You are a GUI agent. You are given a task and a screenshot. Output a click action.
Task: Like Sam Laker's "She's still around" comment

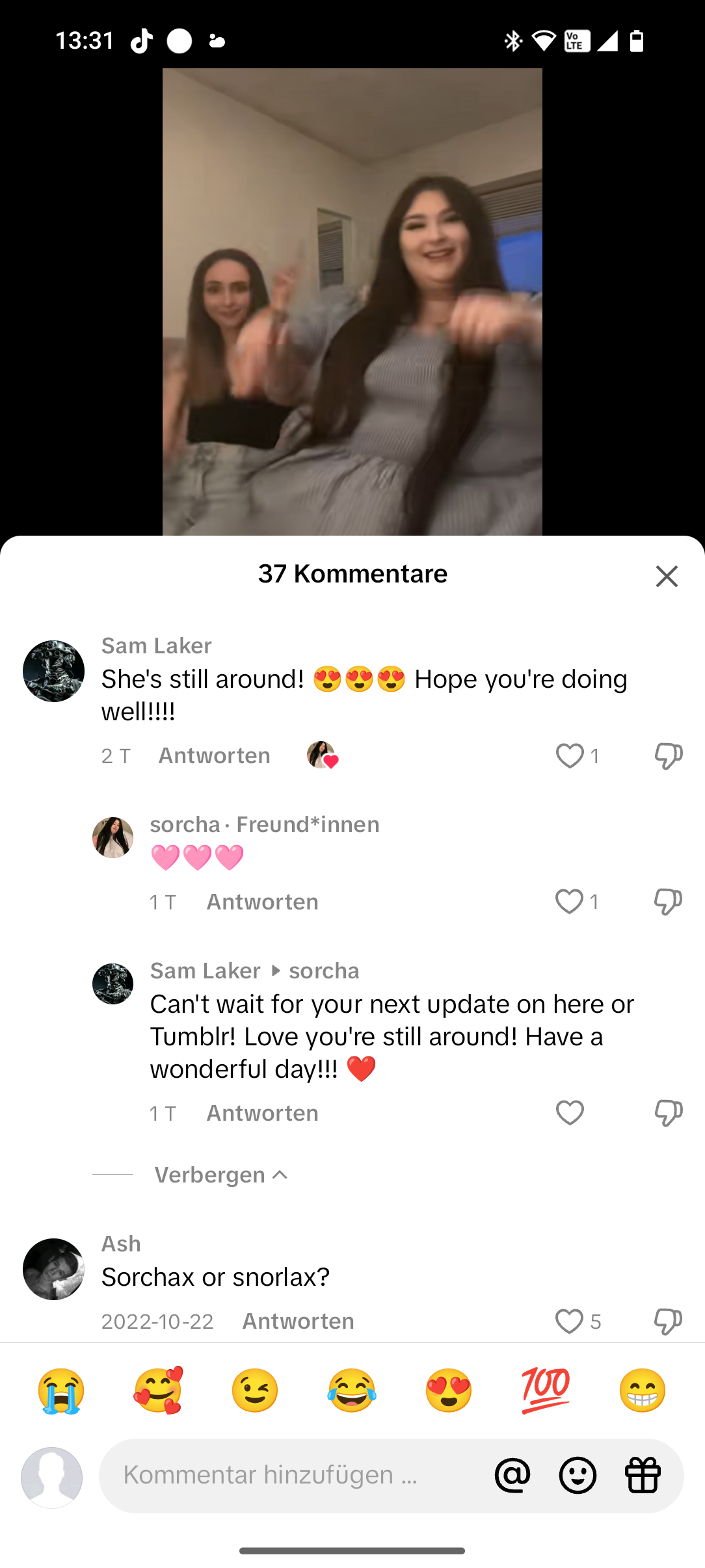click(570, 756)
